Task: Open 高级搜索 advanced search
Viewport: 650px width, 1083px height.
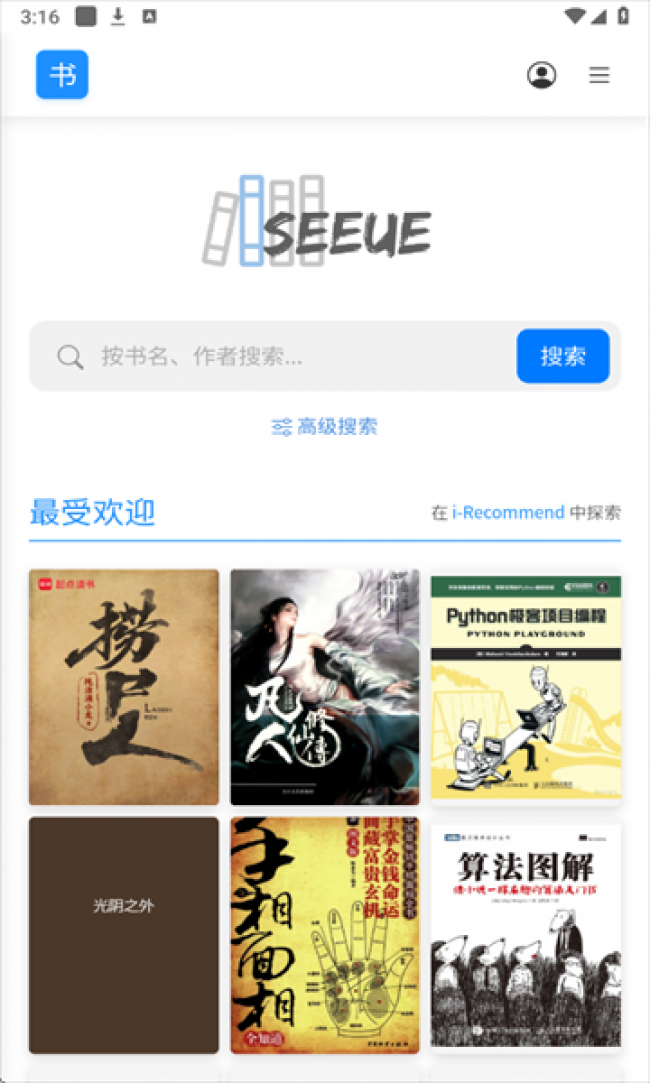Action: (x=325, y=427)
